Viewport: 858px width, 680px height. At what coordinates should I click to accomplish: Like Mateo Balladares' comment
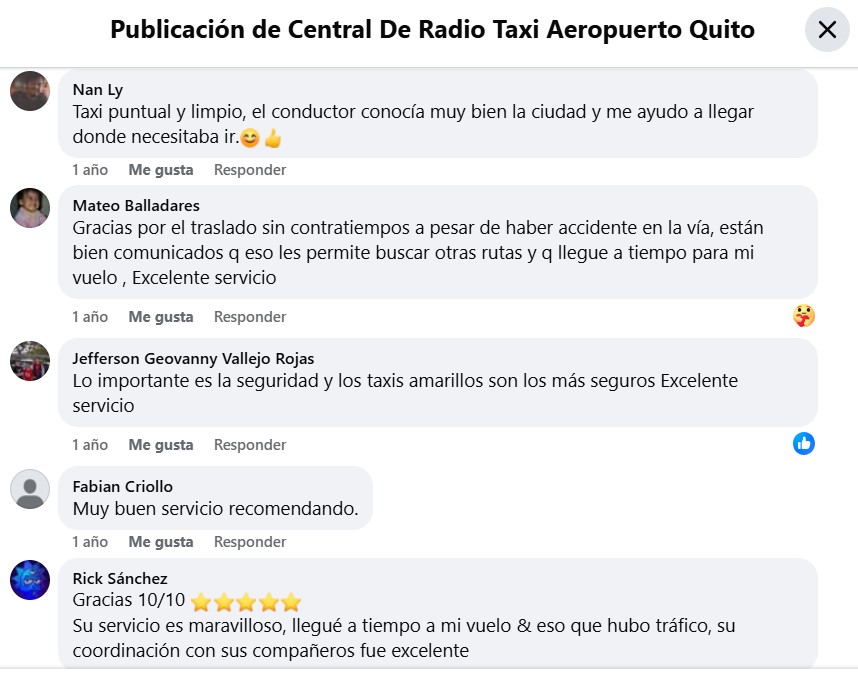coord(160,317)
